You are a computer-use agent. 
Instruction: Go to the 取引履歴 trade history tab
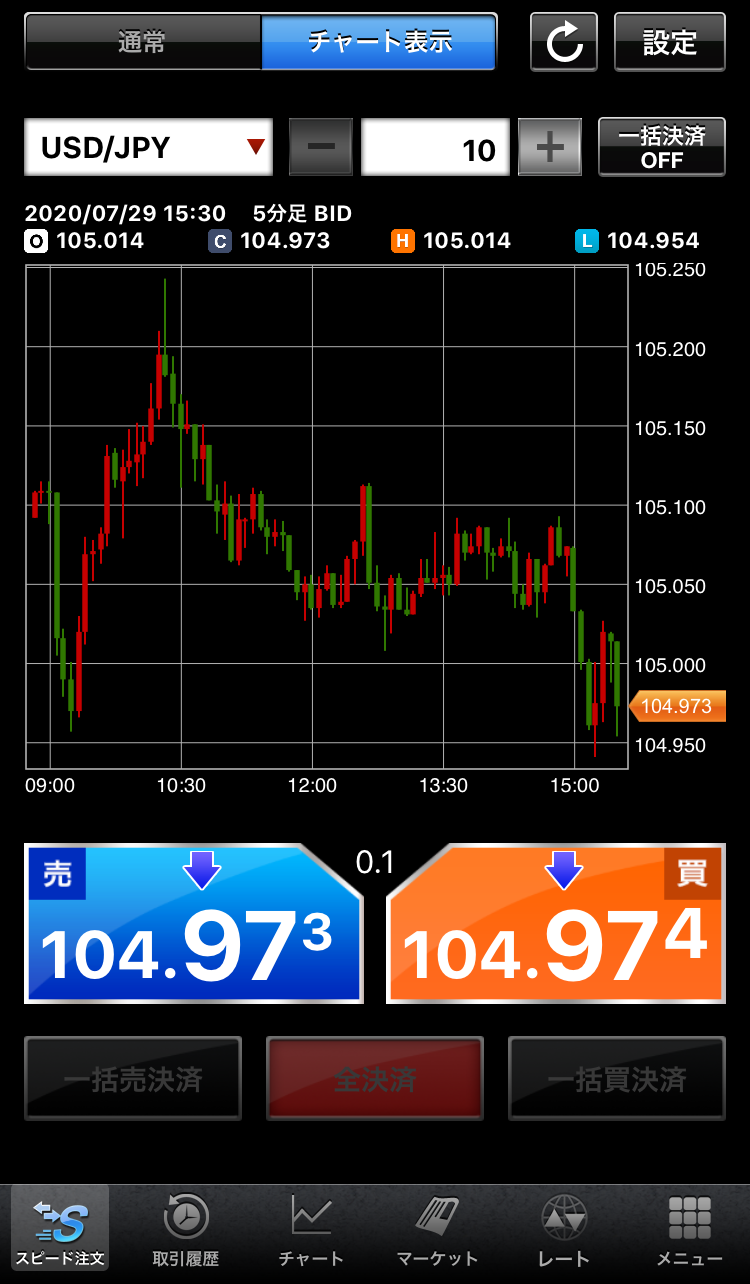pos(186,1232)
